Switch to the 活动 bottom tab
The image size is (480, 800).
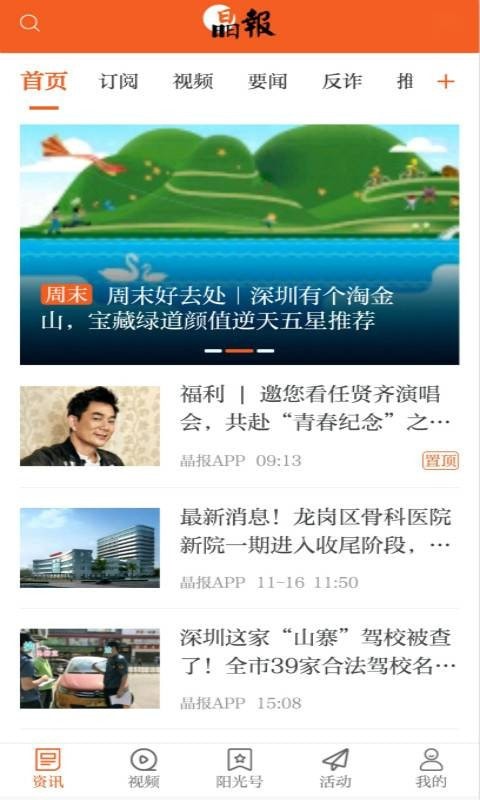coord(335,768)
